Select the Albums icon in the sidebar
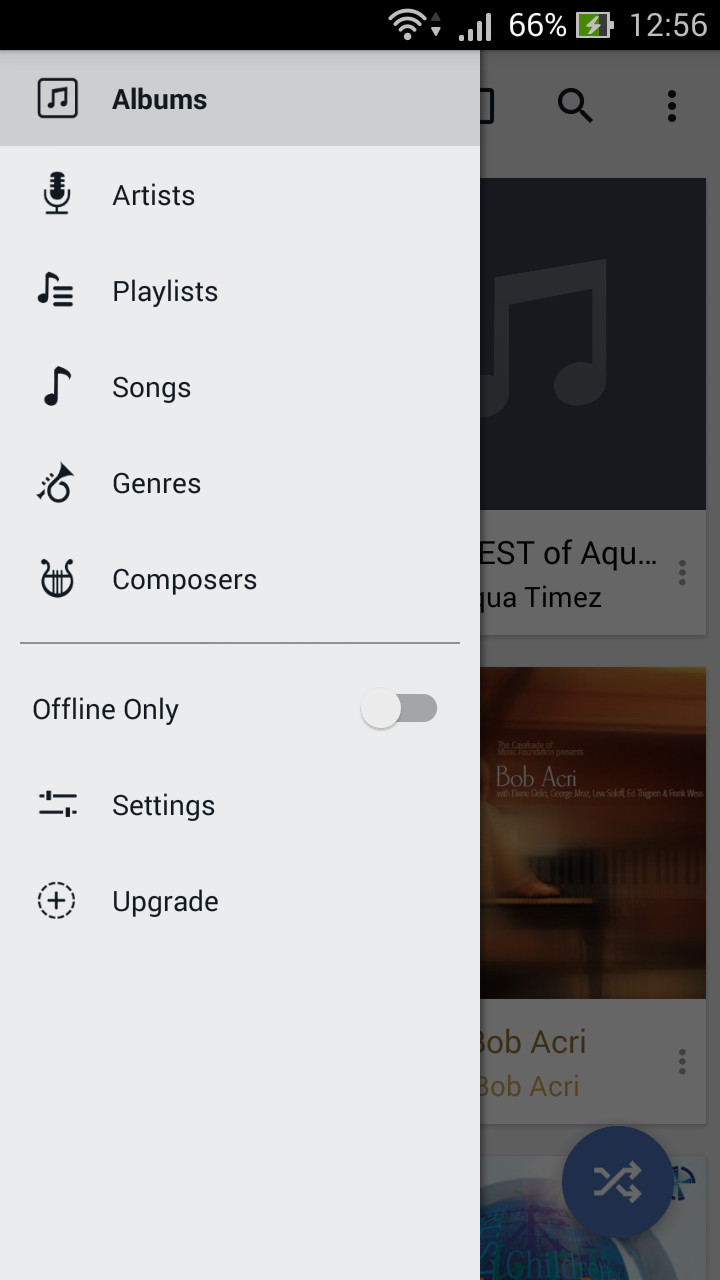Image resolution: width=720 pixels, height=1280 pixels. [x=57, y=98]
